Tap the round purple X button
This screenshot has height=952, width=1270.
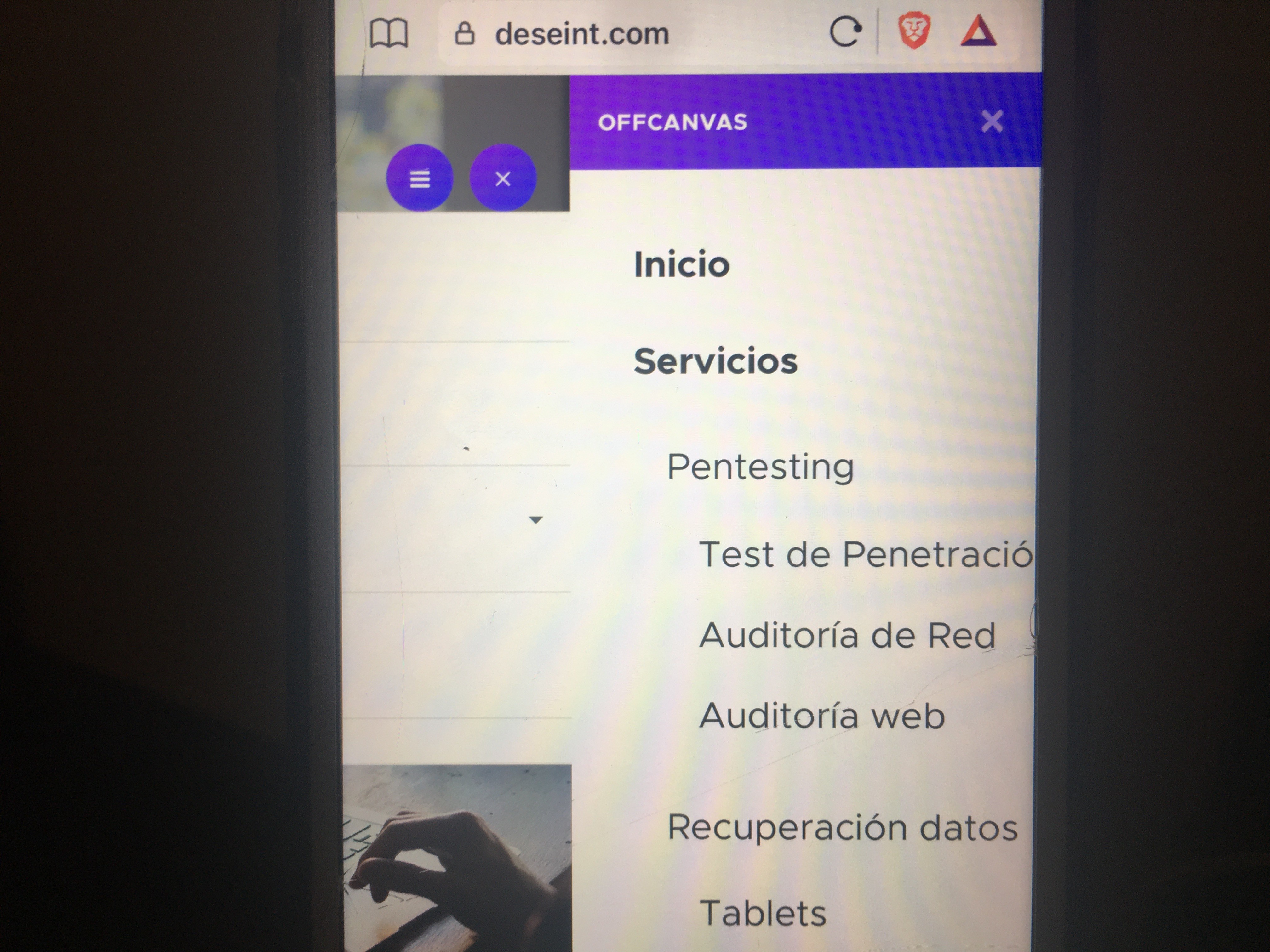tap(503, 178)
